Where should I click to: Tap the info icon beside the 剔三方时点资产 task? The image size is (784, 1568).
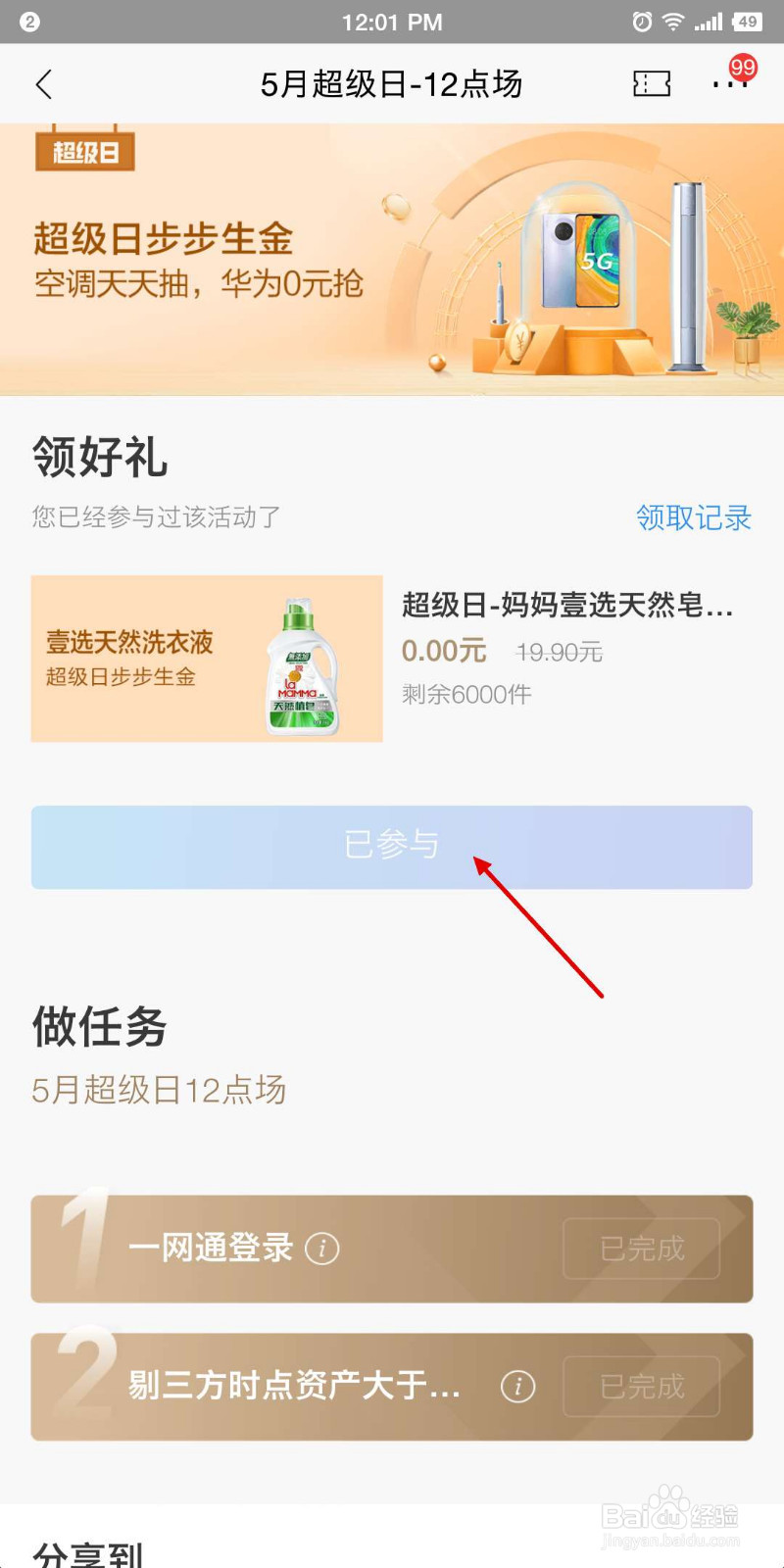point(517,1386)
